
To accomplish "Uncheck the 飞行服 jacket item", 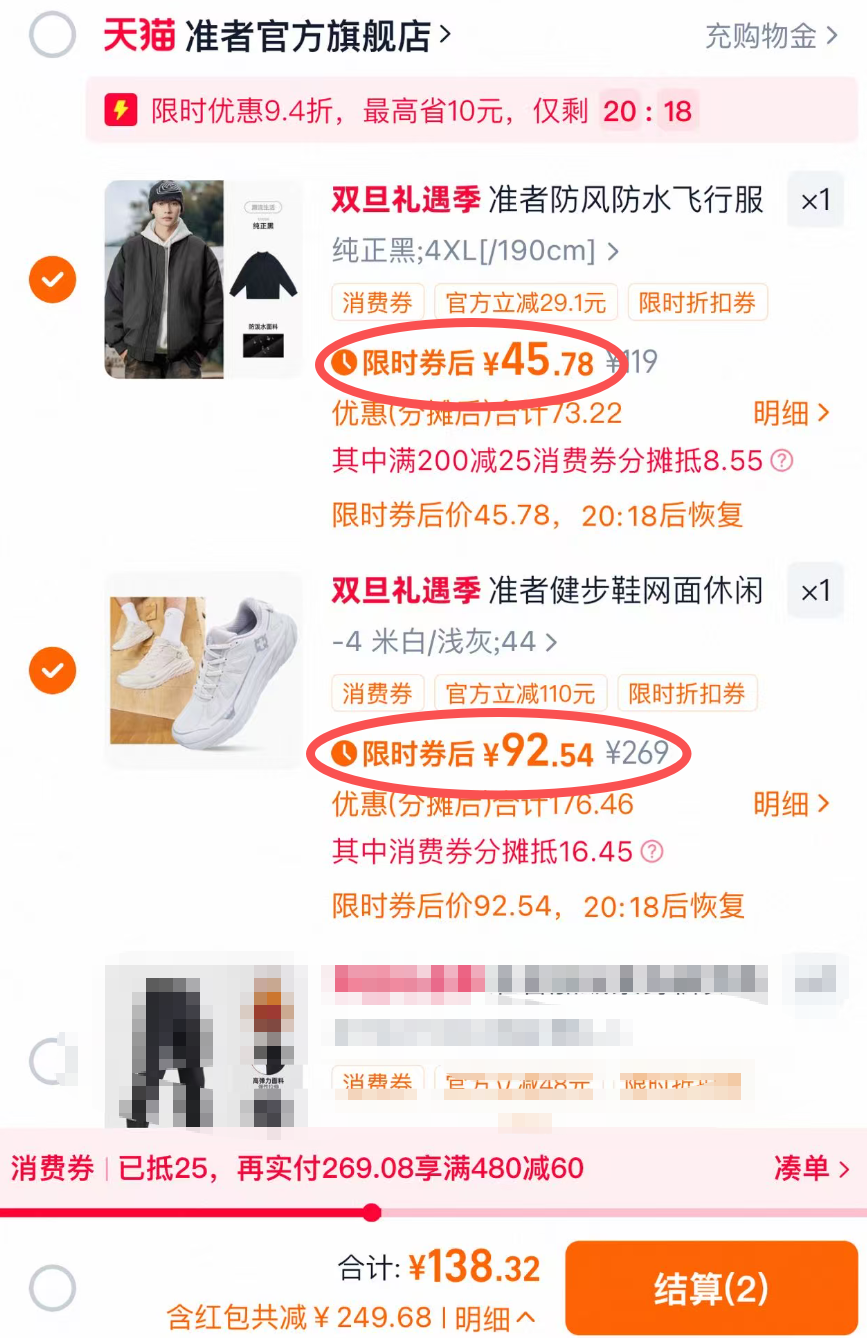I will point(52,279).
